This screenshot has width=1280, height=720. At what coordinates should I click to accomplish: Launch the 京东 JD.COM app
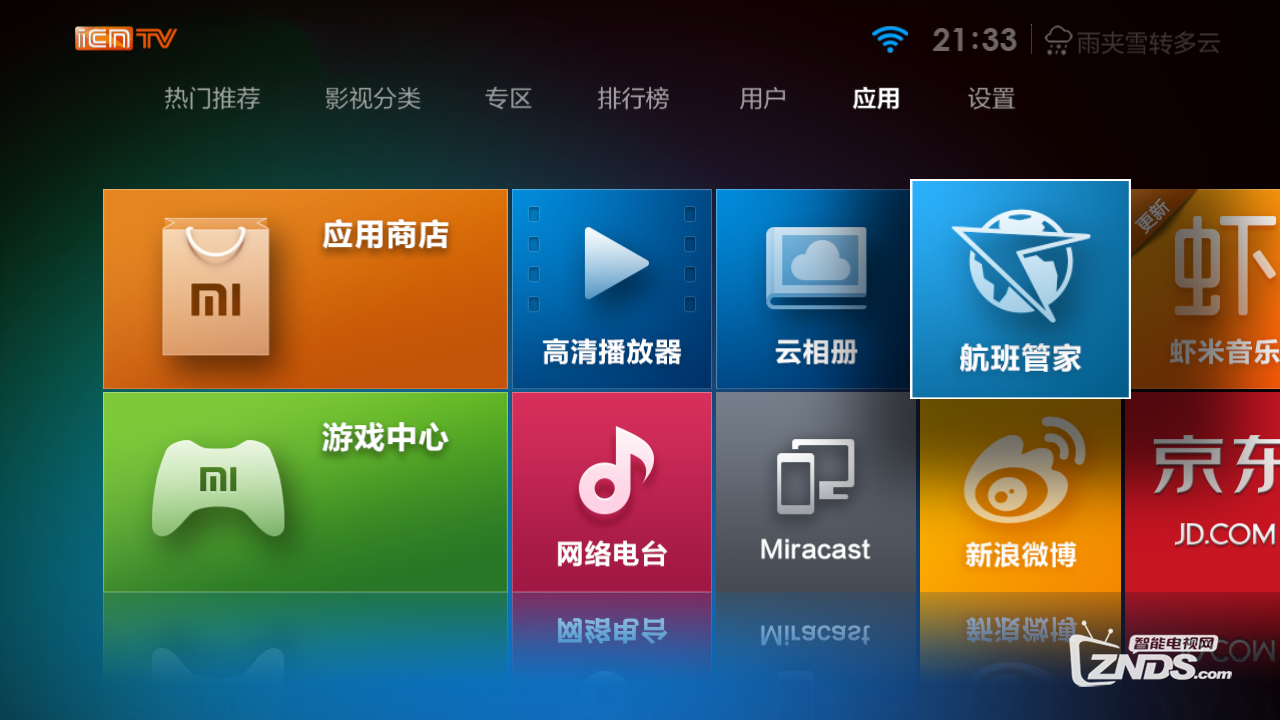(1205, 491)
